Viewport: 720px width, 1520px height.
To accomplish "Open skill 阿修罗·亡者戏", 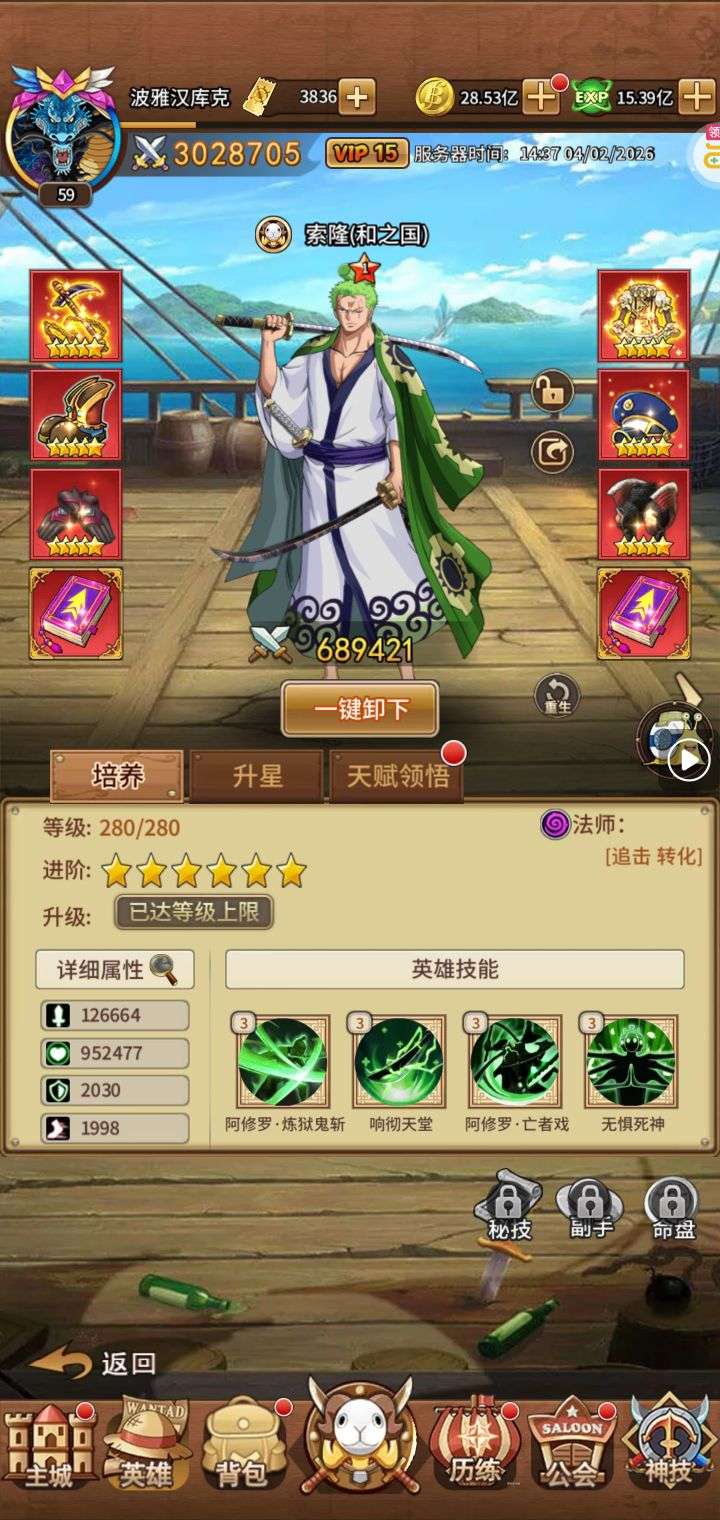I will 515,1063.
